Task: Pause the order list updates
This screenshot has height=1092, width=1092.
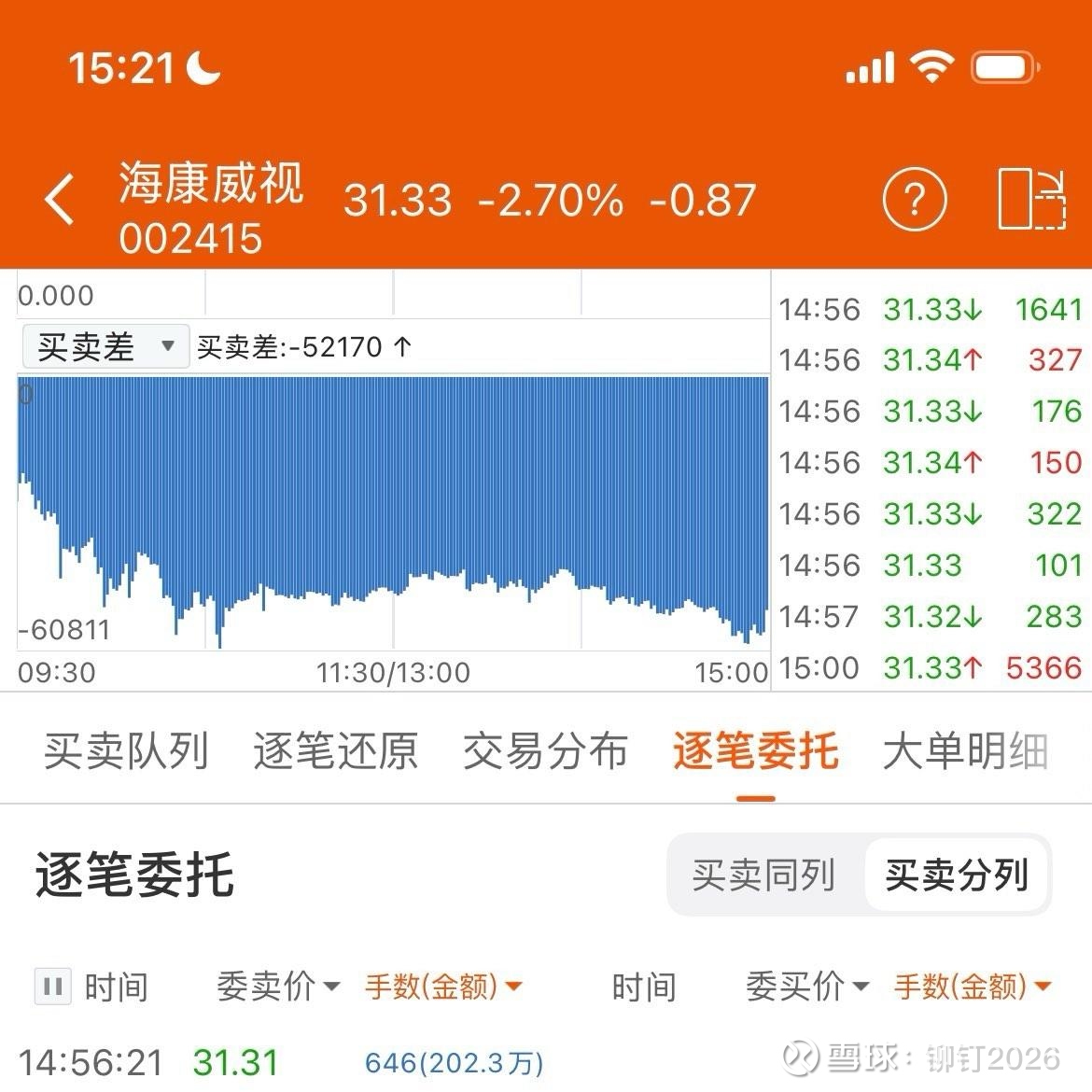Action: pos(52,987)
